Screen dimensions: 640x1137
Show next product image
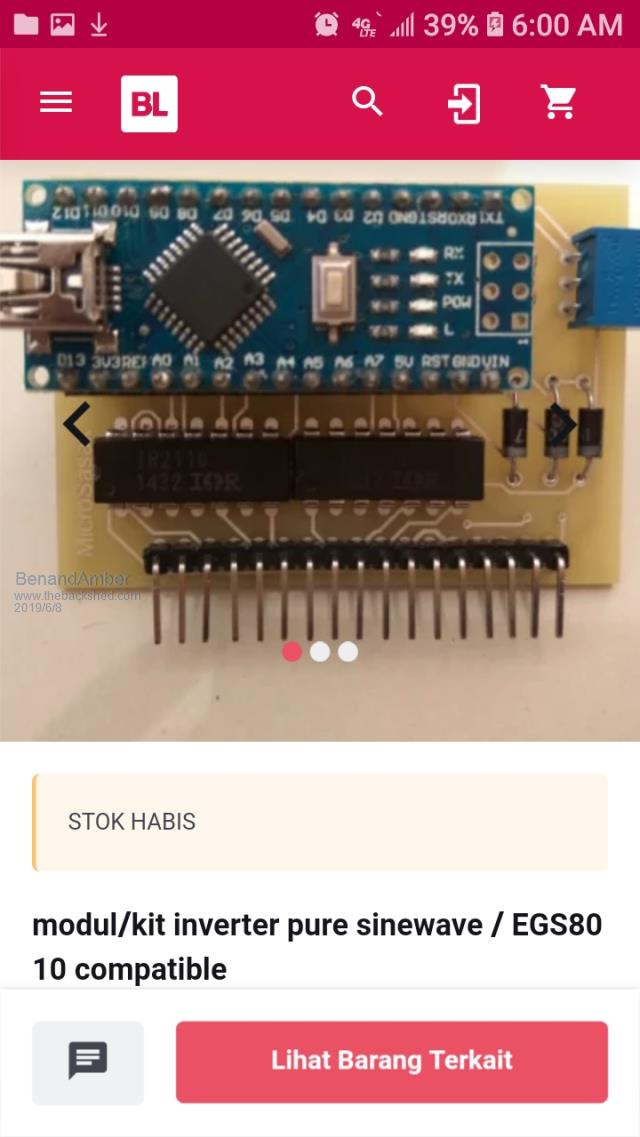(564, 424)
